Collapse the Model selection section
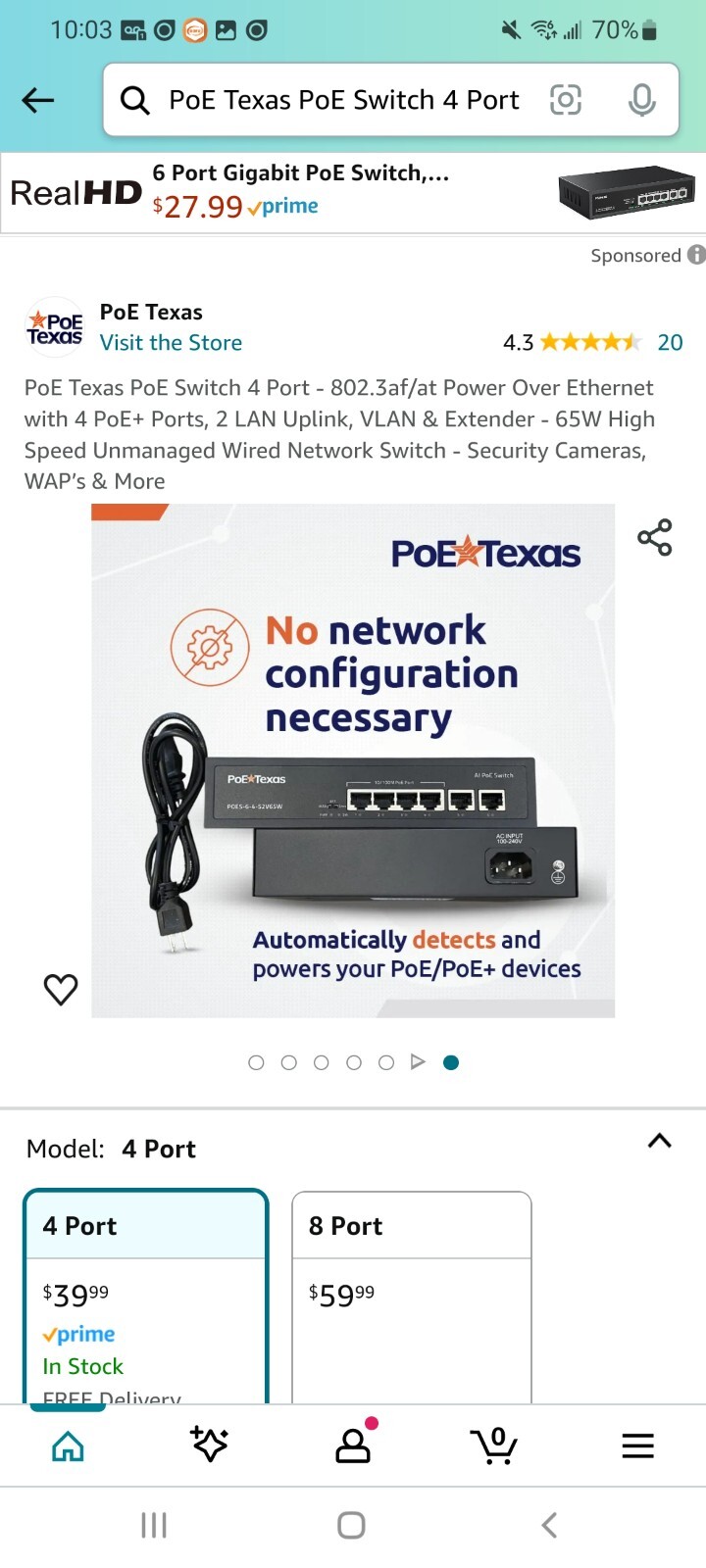Screen dimensions: 706x1568 (x=659, y=1141)
